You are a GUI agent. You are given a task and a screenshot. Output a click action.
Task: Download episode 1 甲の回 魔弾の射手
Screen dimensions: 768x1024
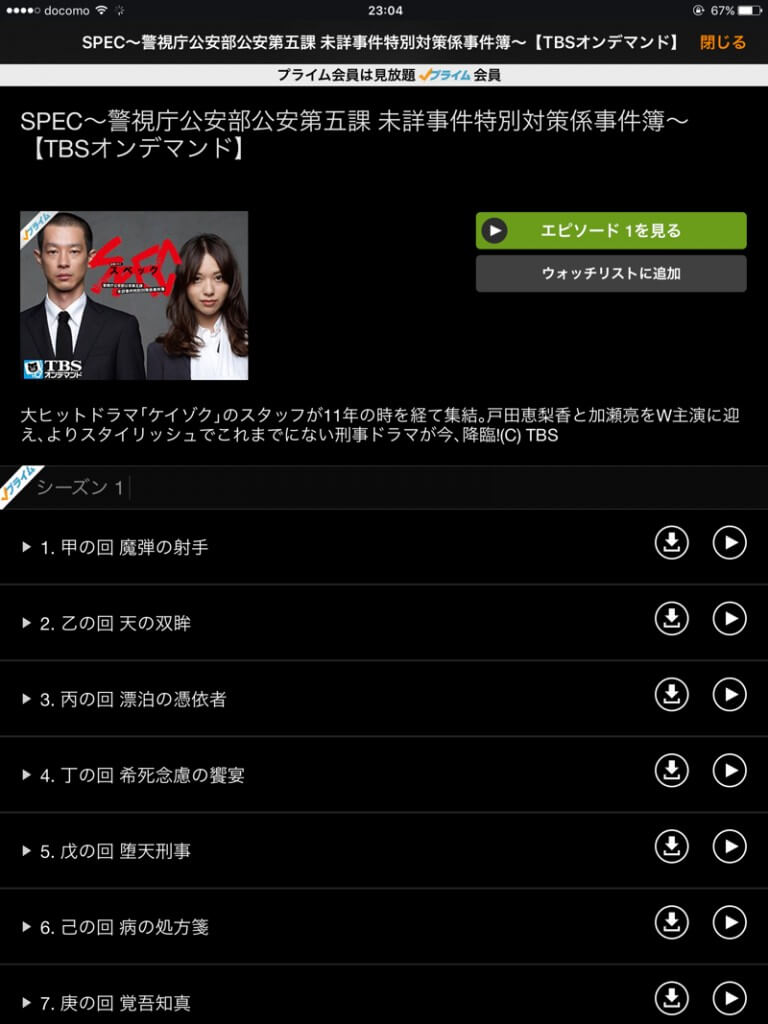(x=672, y=543)
